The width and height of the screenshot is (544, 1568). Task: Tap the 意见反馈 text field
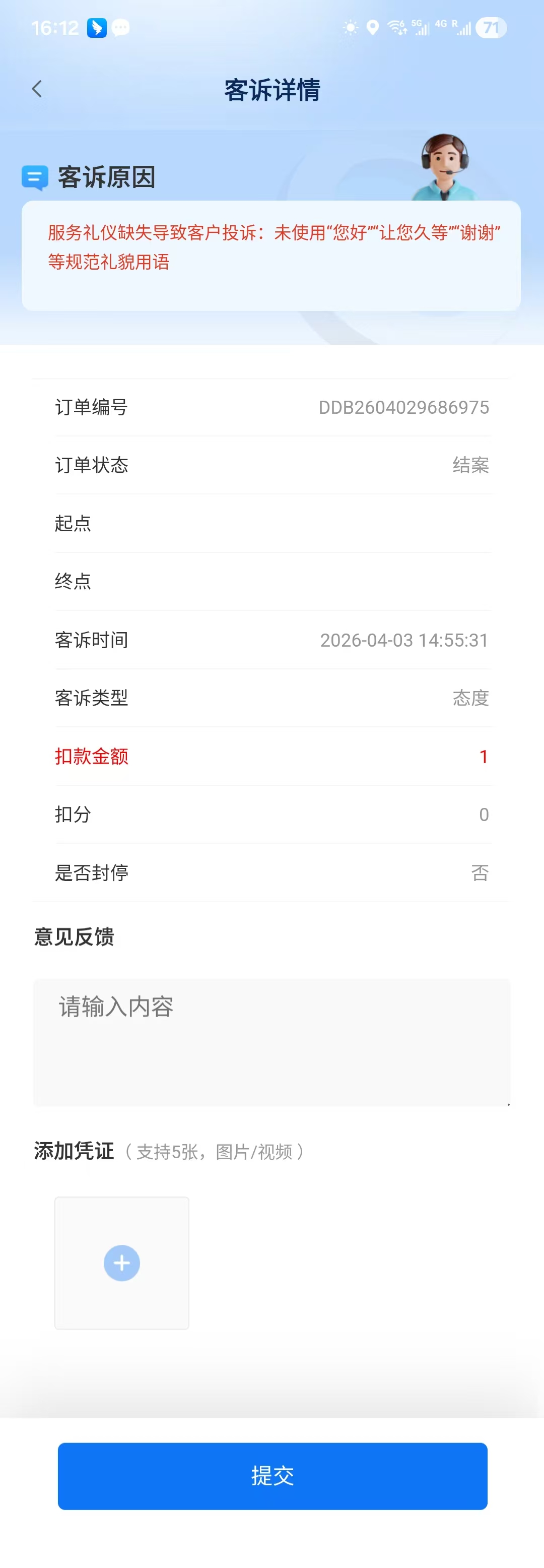click(x=271, y=1041)
